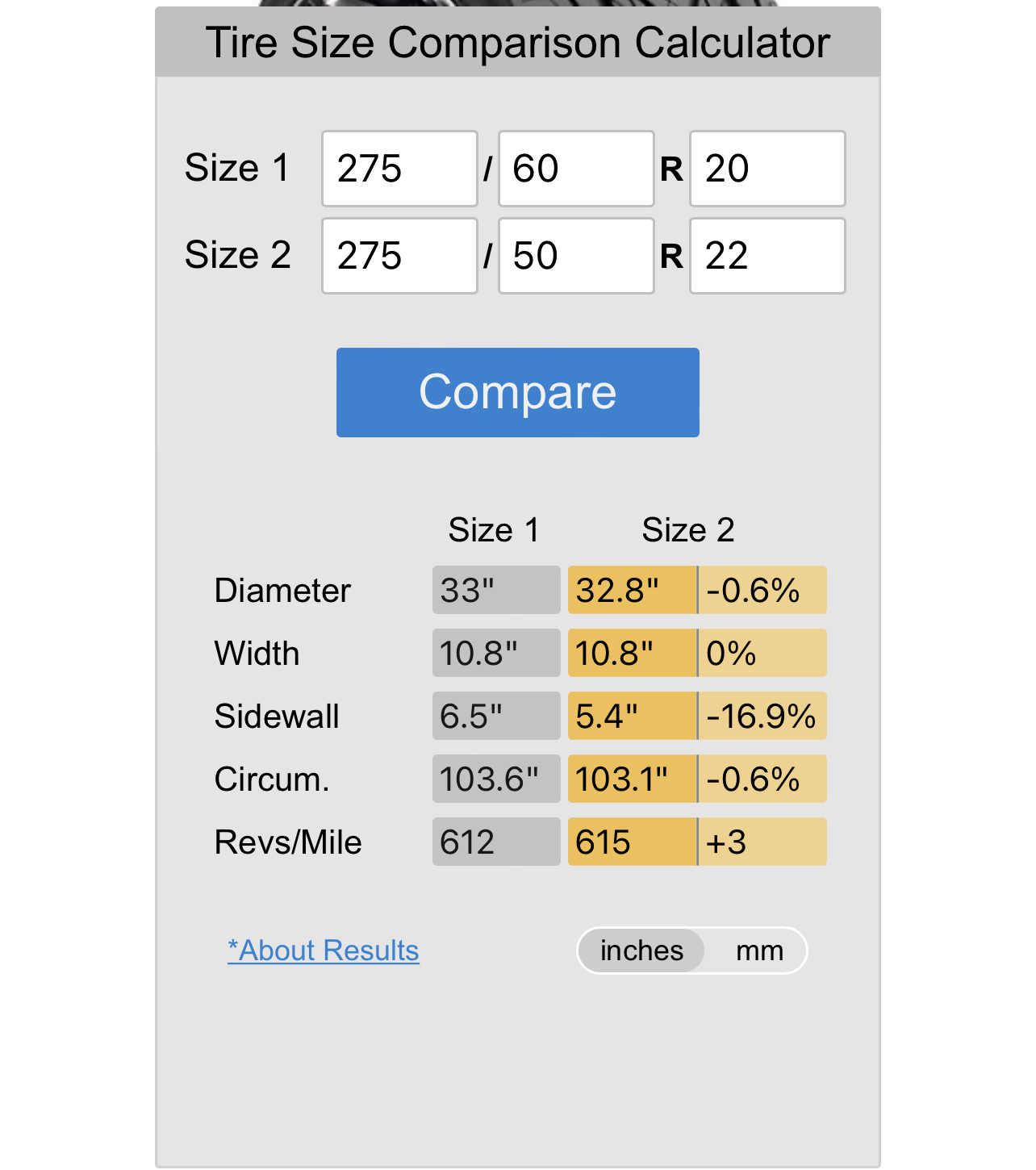Open the About Results link

click(324, 951)
